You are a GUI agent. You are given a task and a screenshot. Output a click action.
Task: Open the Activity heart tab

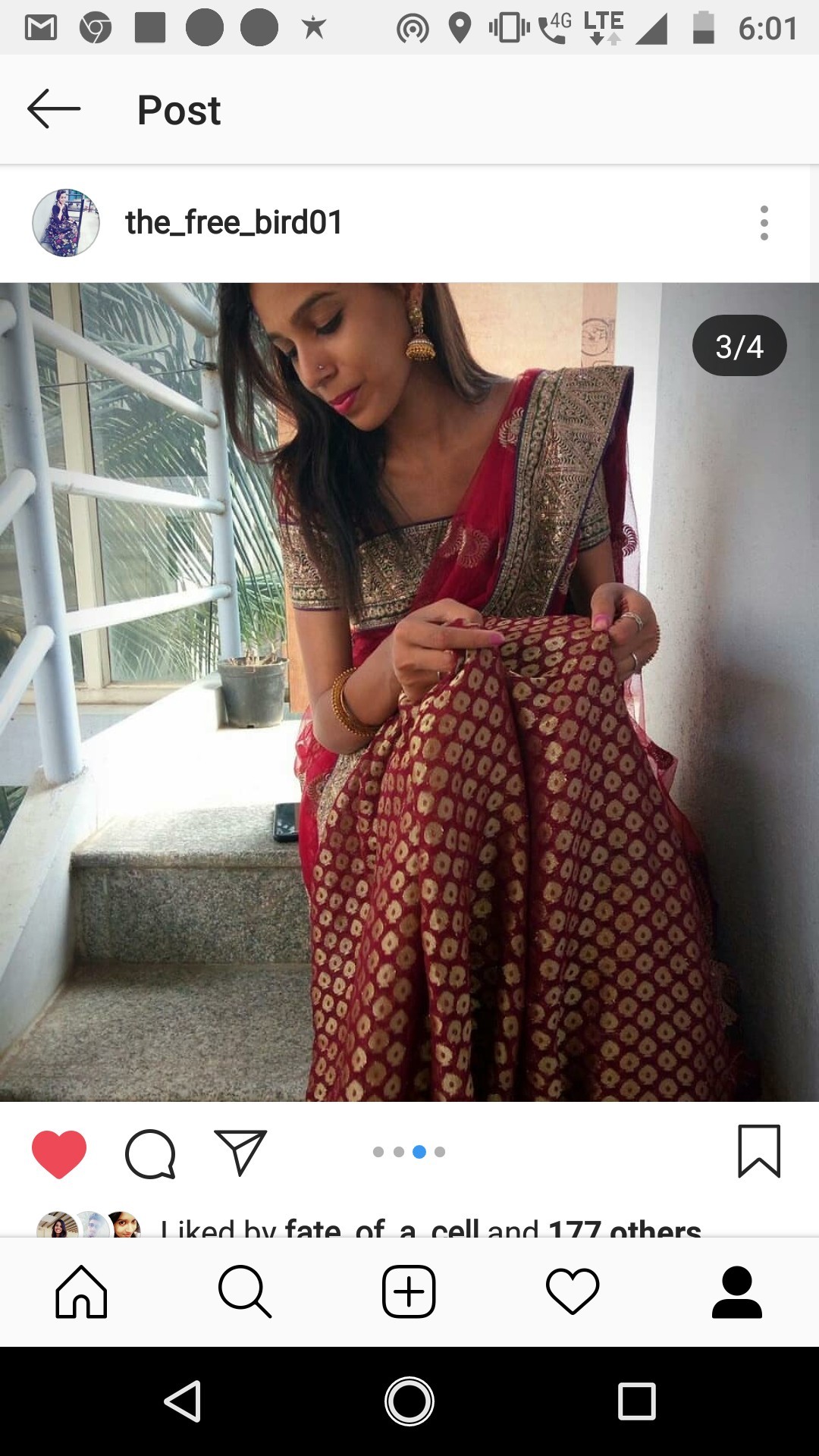tap(573, 1291)
